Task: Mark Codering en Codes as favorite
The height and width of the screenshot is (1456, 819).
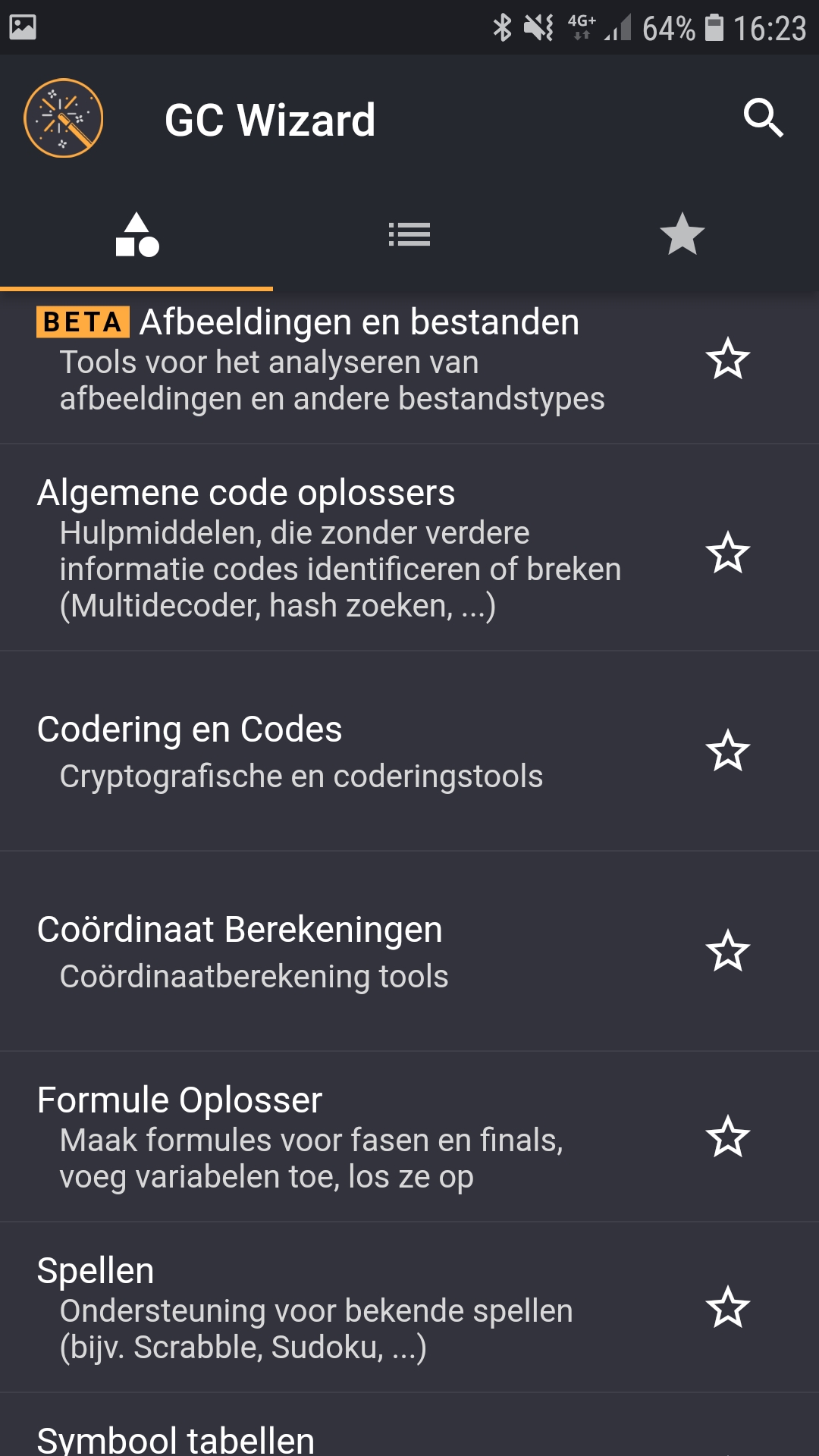Action: (x=728, y=751)
